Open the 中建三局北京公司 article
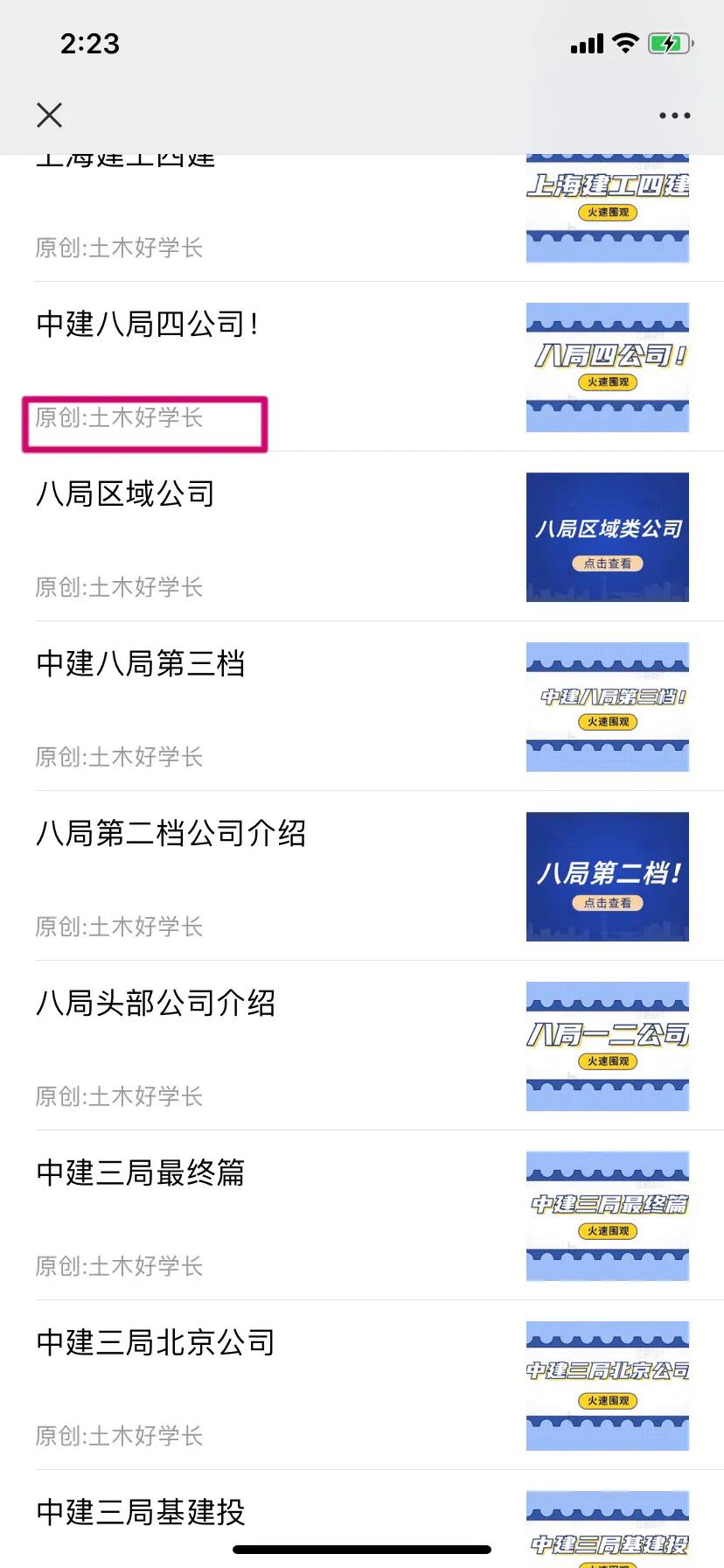The height and width of the screenshot is (1568, 724). point(155,1342)
